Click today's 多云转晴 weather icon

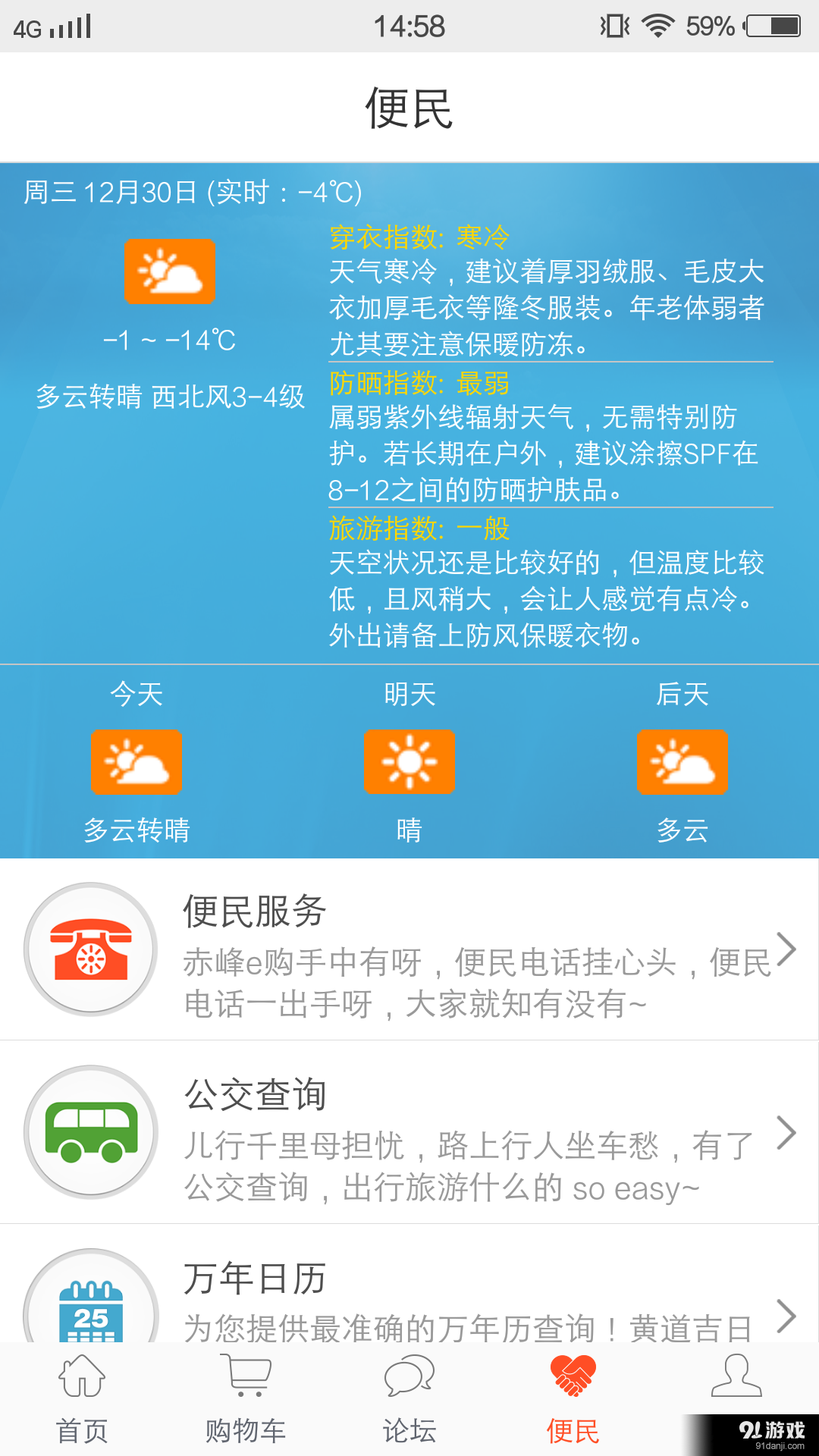136,762
